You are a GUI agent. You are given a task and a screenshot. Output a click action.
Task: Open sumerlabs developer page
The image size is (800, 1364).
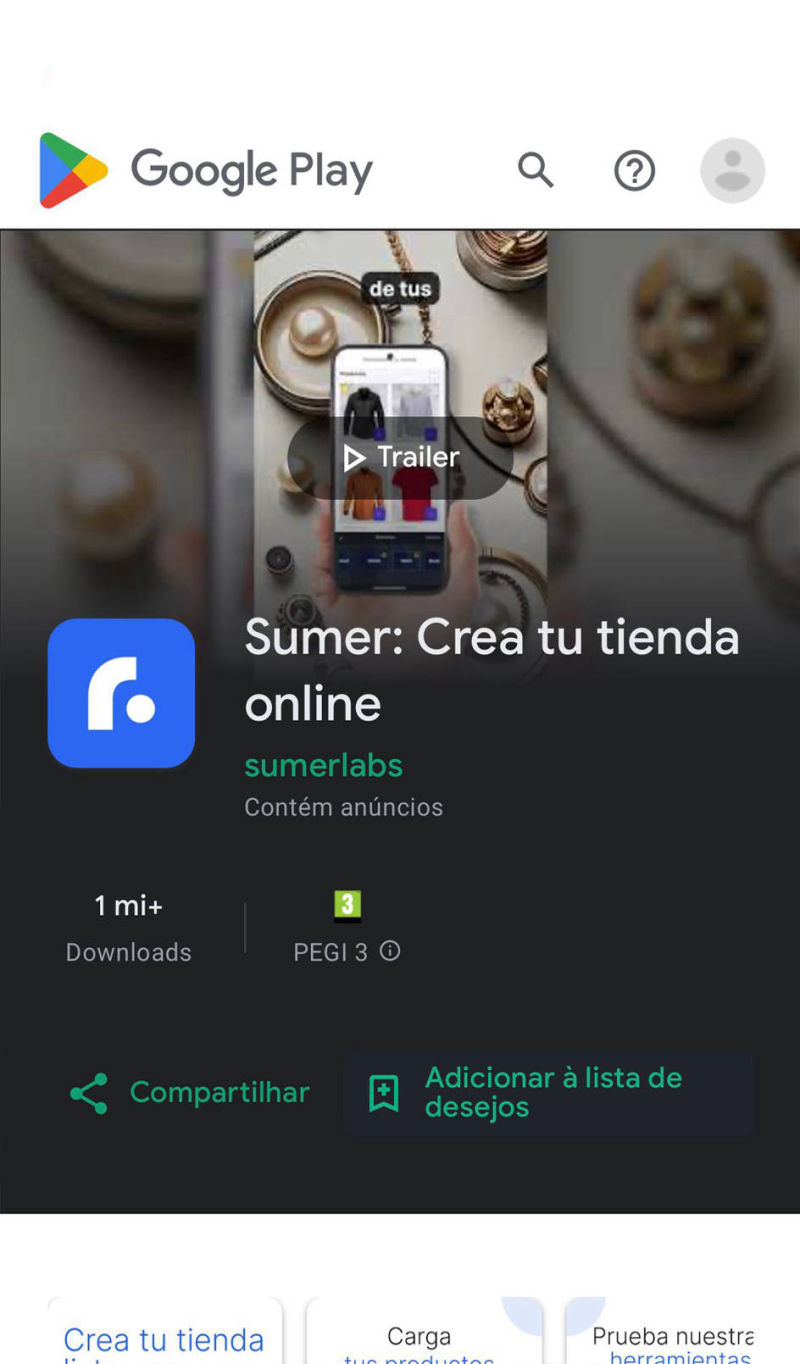tap(323, 765)
